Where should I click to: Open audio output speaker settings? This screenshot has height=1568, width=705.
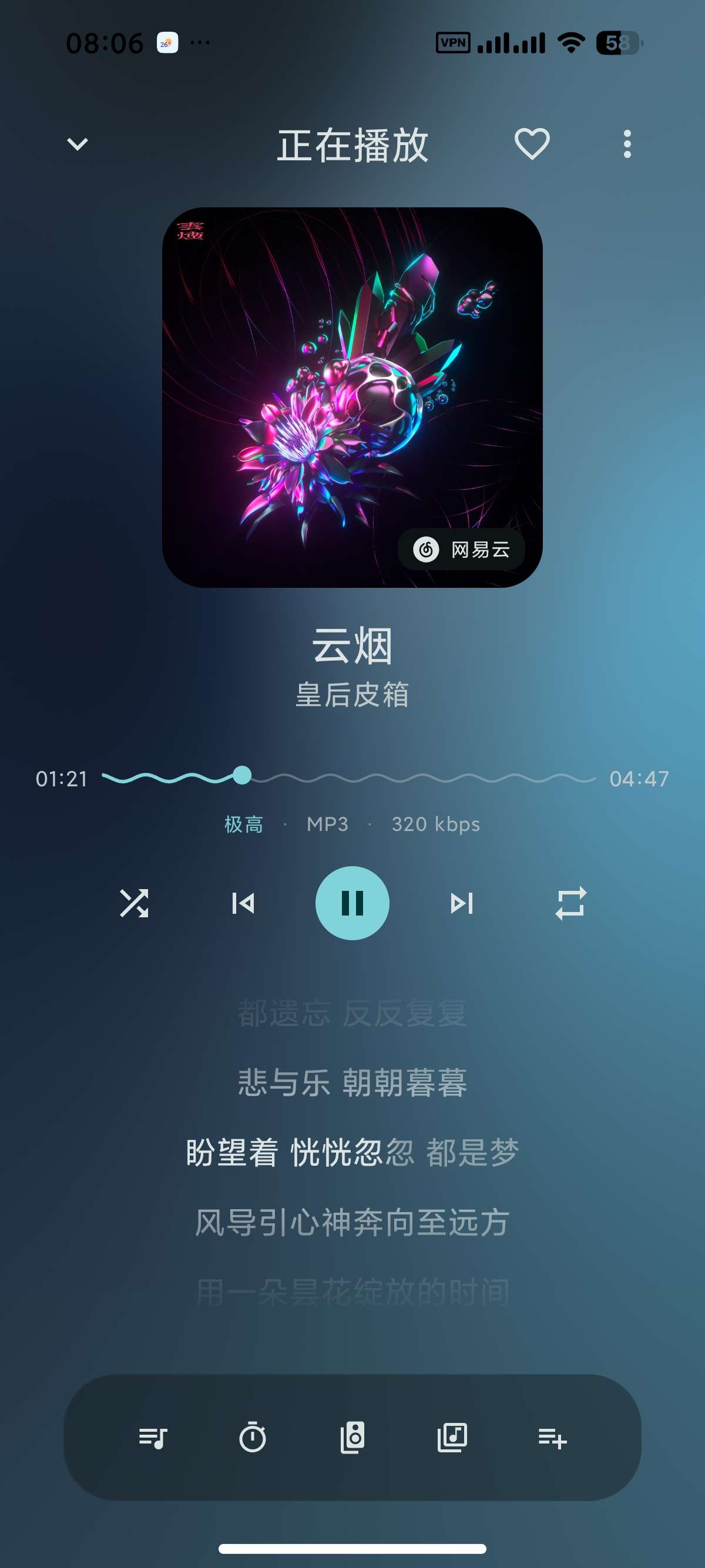(x=352, y=1438)
